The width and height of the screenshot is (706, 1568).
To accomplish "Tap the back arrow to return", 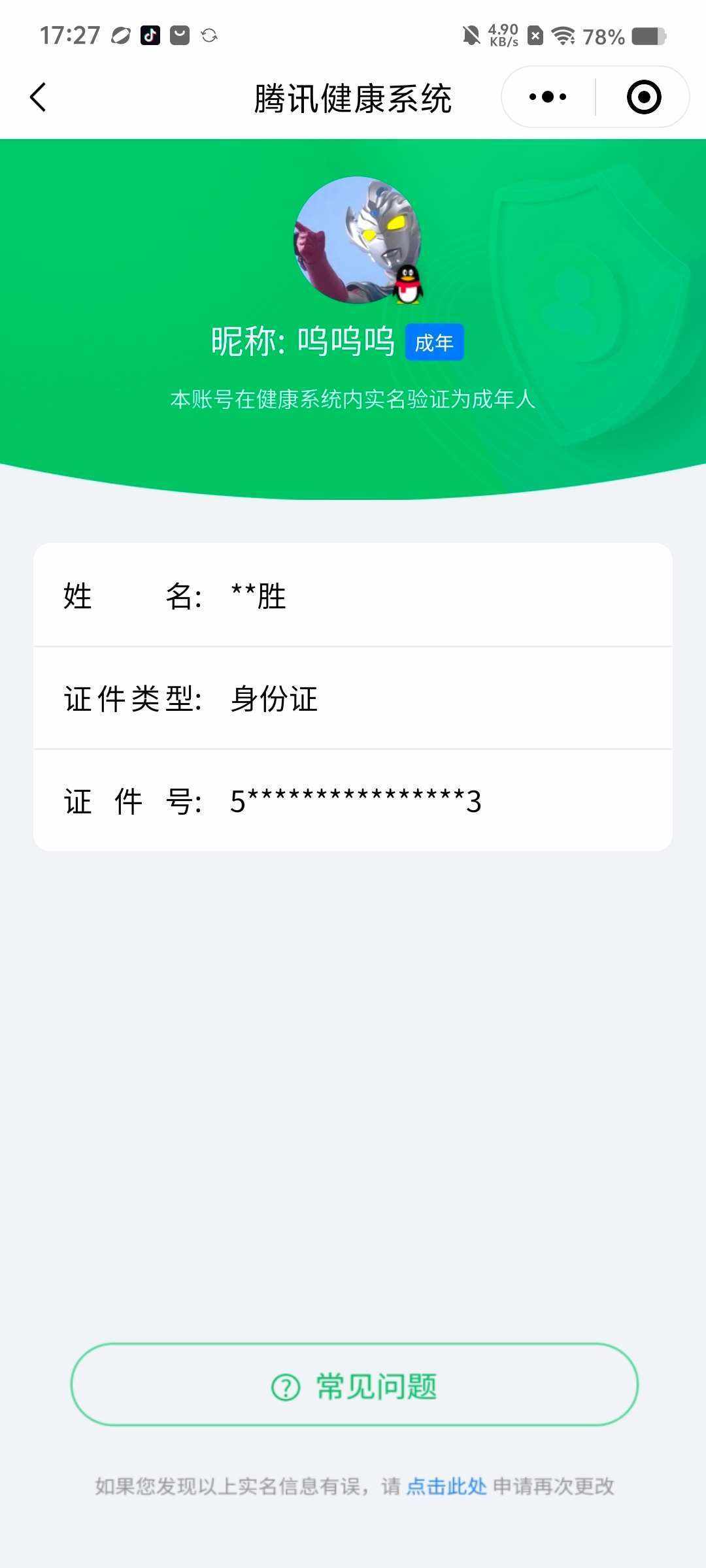I will (37, 97).
